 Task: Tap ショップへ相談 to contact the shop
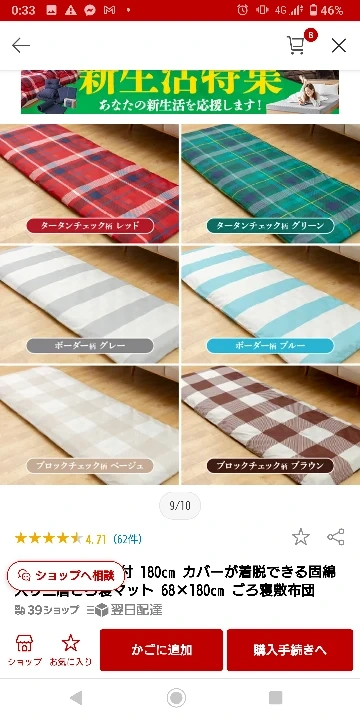pyautogui.click(x=66, y=575)
